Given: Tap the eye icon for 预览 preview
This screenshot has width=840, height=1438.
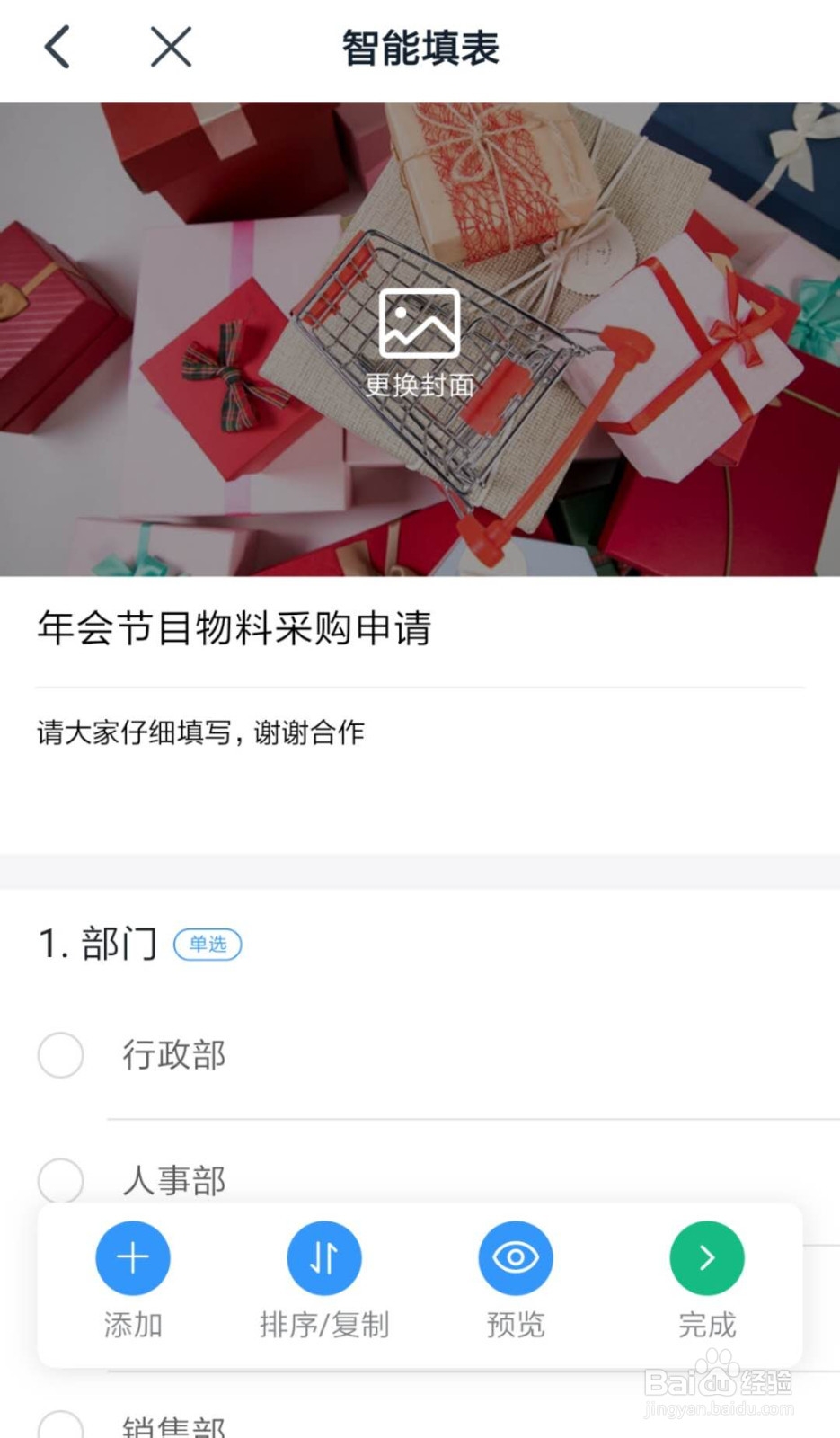Looking at the screenshot, I should coord(516,1257).
